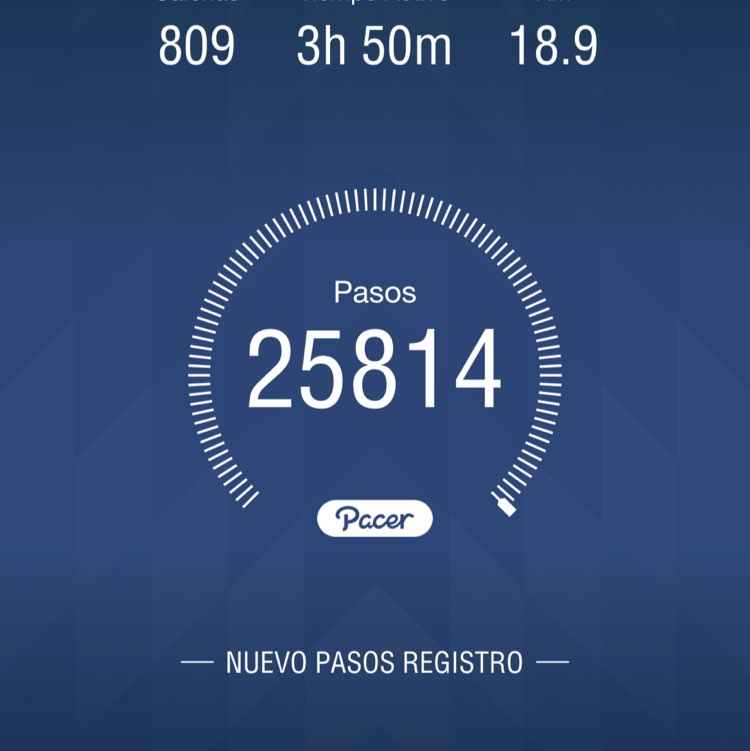
Task: Tap the Pasos label above the counter
Action: 375,293
